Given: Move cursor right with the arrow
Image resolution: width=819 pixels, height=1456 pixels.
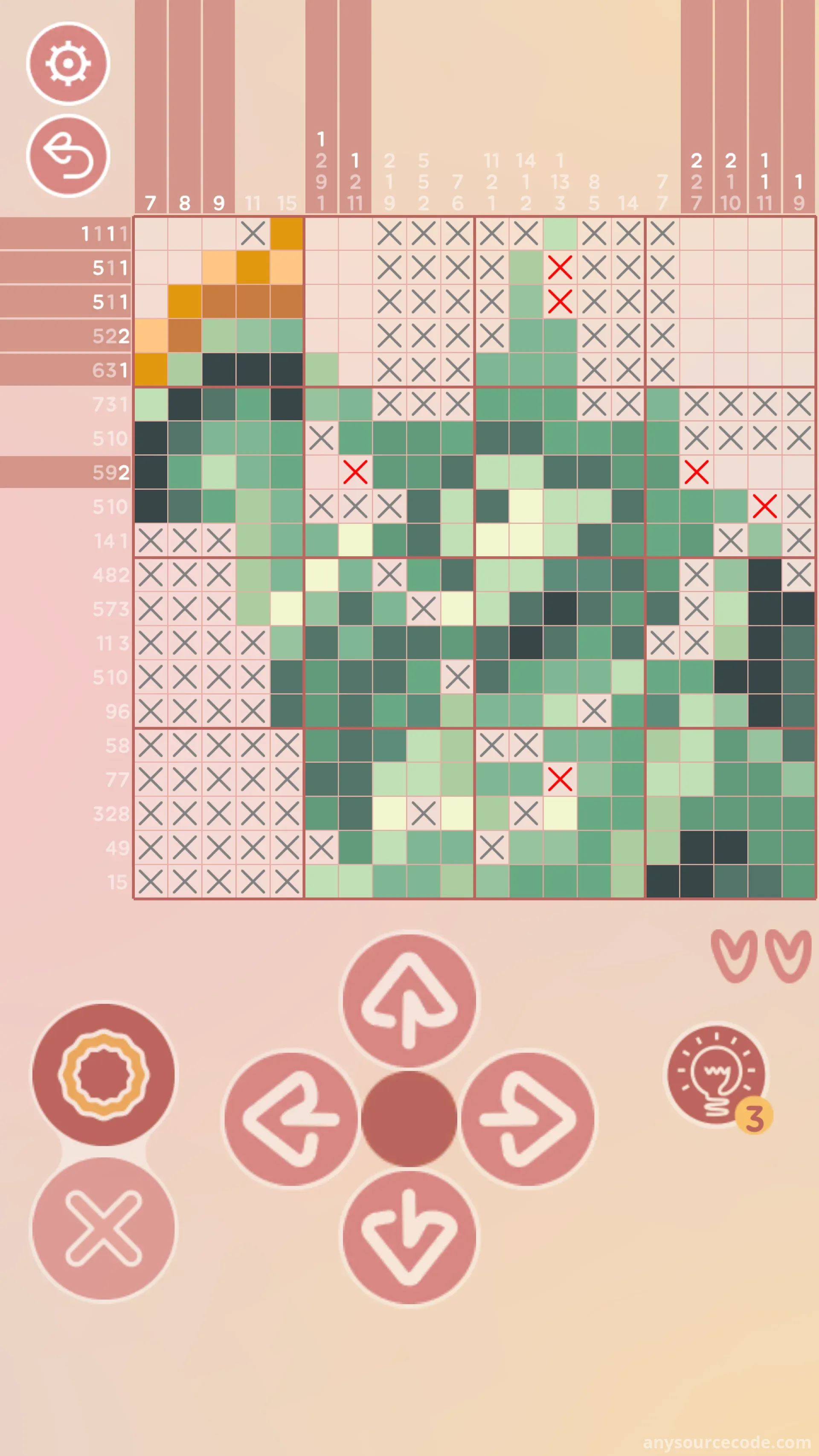Looking at the screenshot, I should coord(527,1118).
